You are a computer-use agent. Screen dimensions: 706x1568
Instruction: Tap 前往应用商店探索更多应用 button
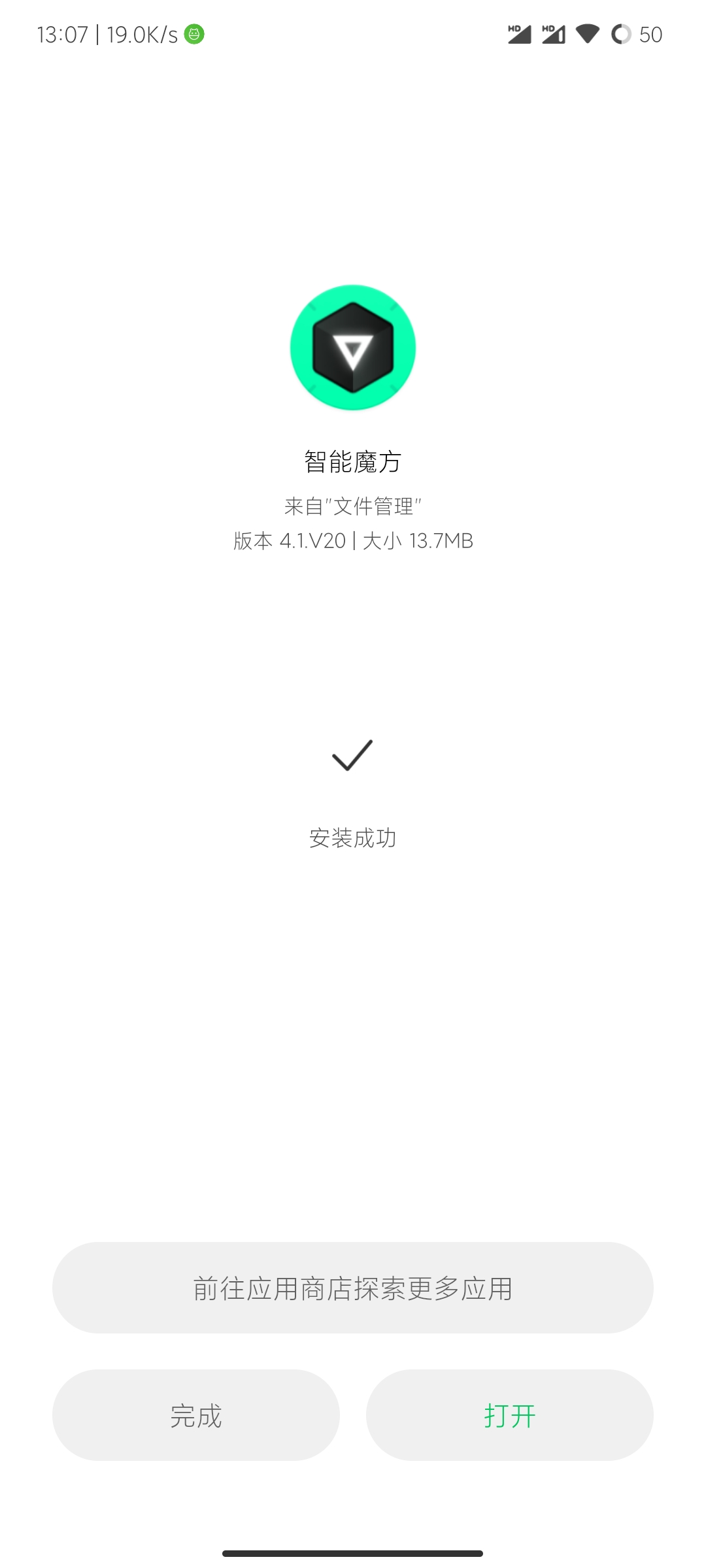tap(353, 1288)
